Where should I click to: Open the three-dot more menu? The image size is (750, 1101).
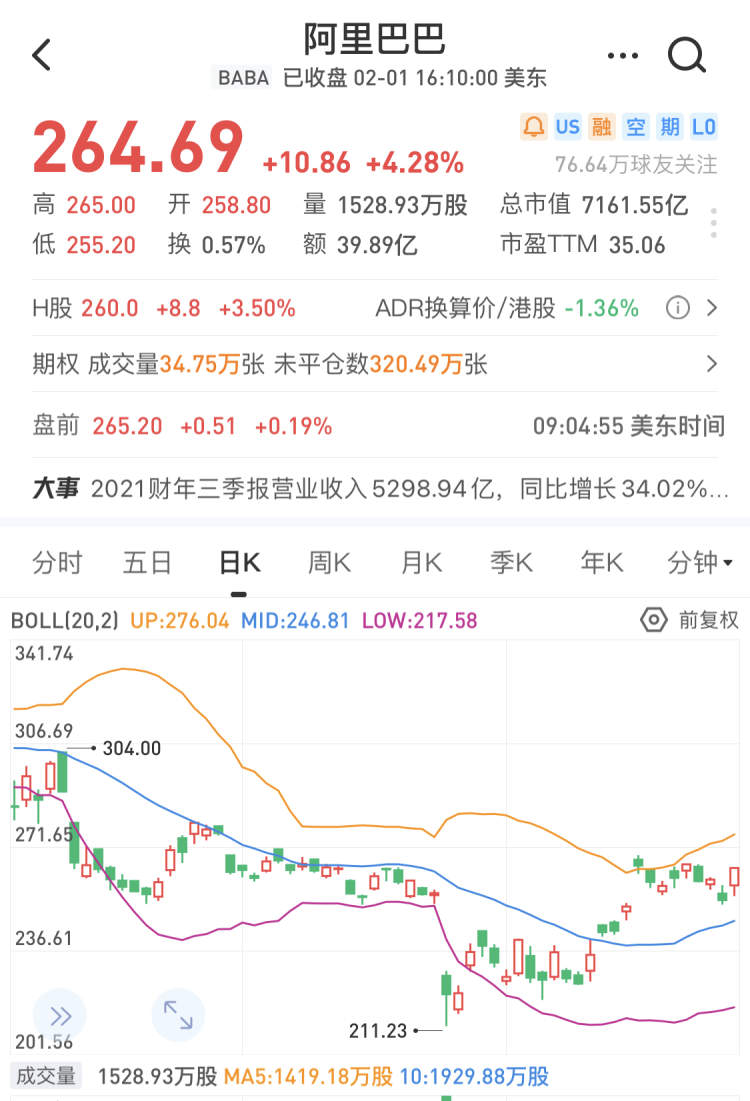pyautogui.click(x=622, y=56)
